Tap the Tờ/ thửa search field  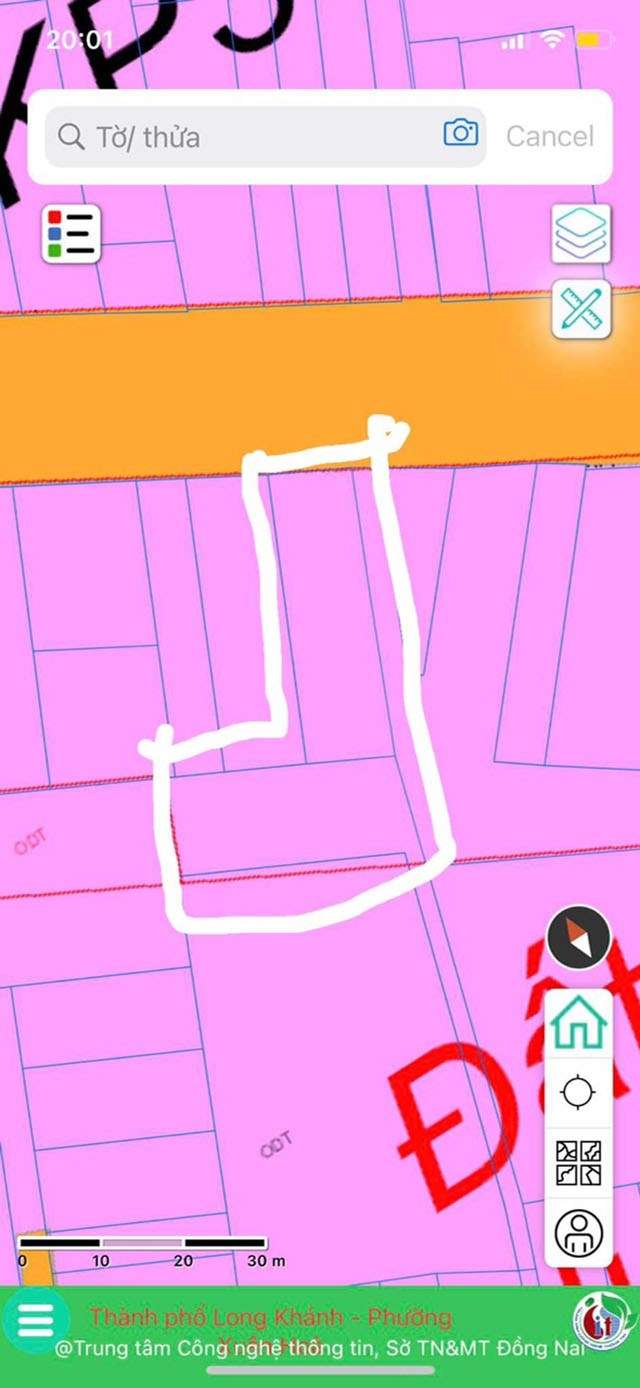[265, 136]
